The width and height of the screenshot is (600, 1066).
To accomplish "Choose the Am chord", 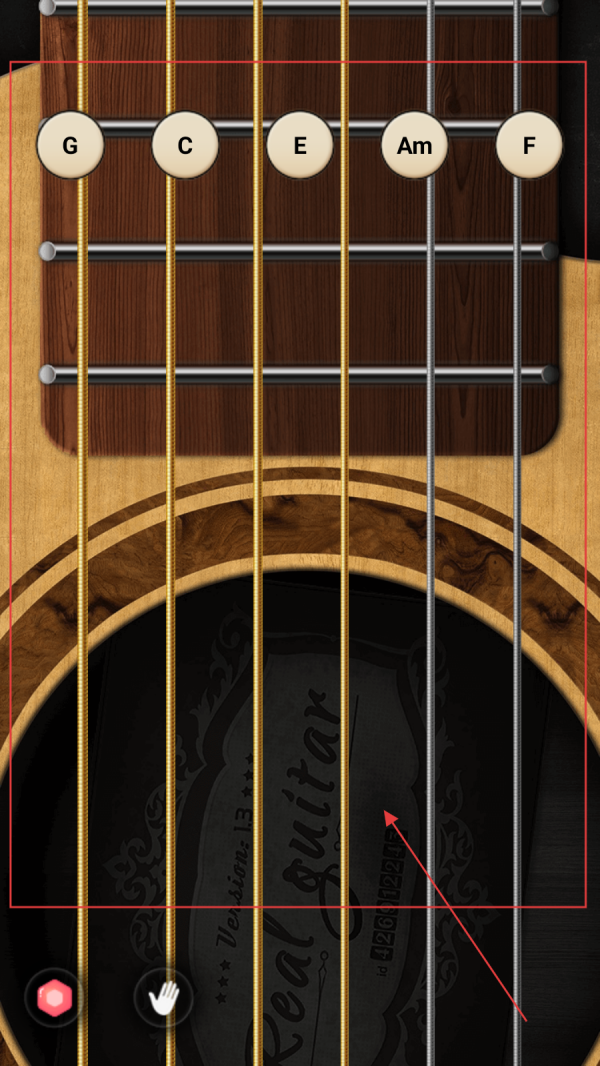I will pos(414,145).
